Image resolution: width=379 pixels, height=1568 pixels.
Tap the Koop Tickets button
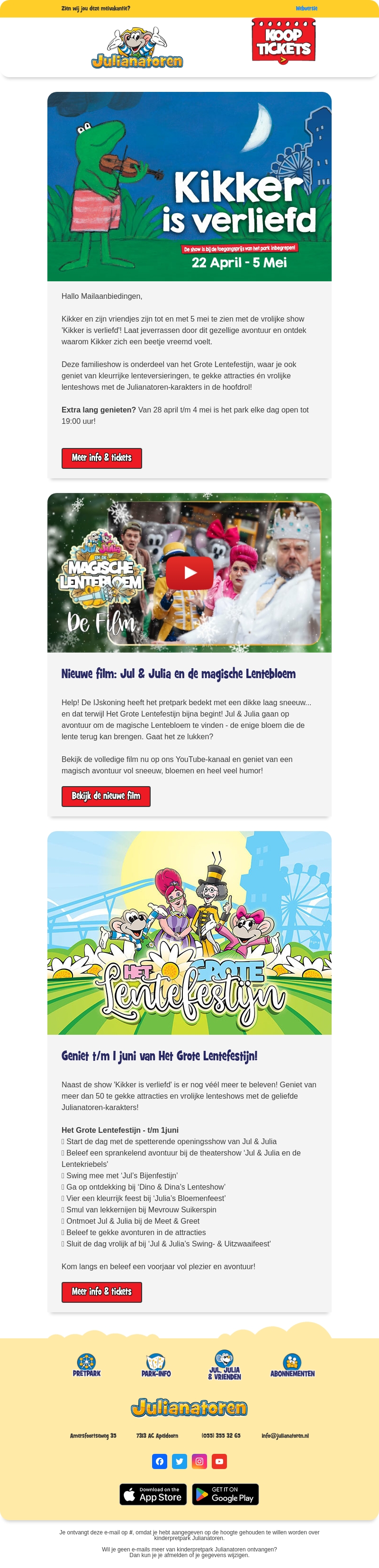(283, 41)
